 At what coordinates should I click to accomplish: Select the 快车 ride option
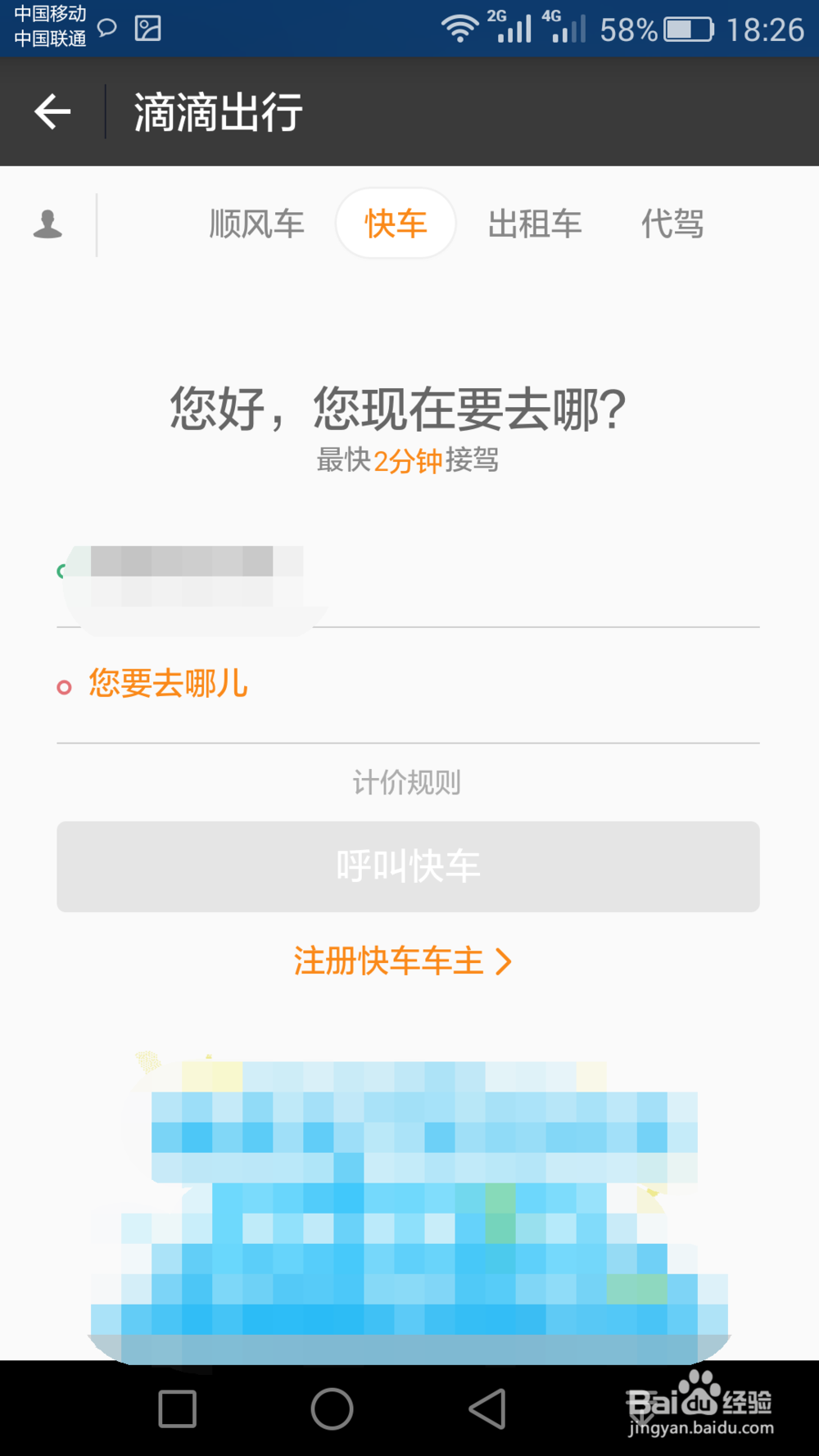396,224
